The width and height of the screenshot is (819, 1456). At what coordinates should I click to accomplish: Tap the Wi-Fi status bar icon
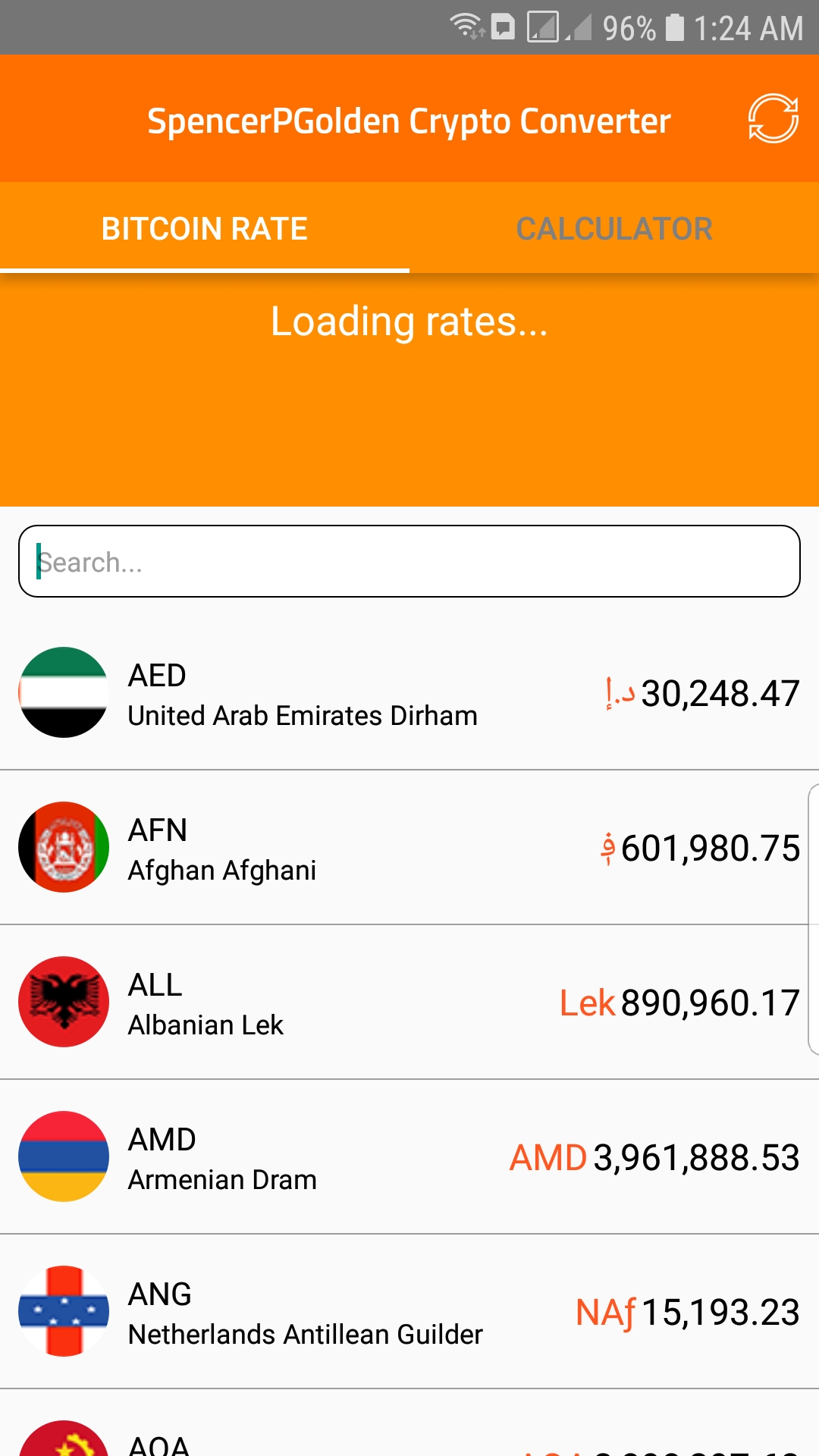point(465,27)
